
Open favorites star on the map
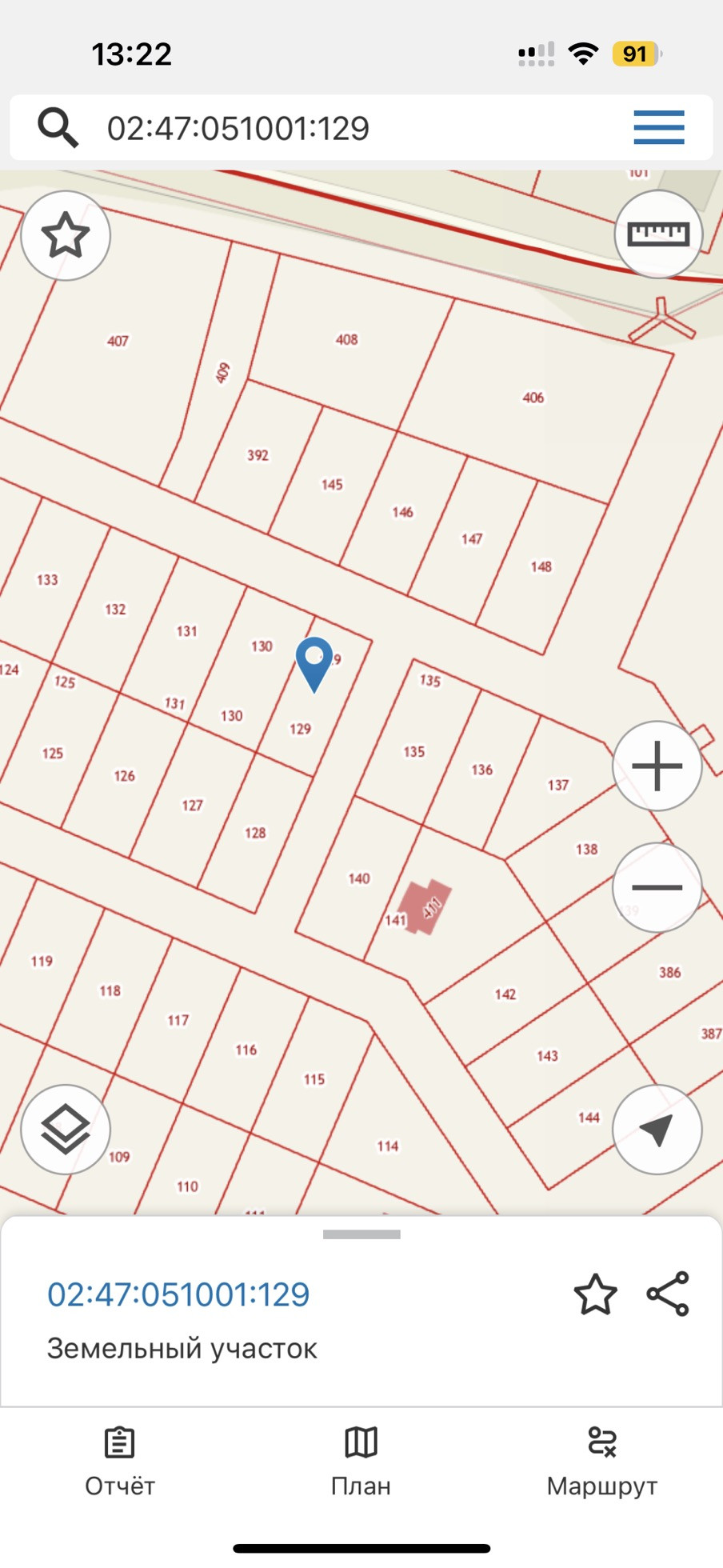[66, 236]
